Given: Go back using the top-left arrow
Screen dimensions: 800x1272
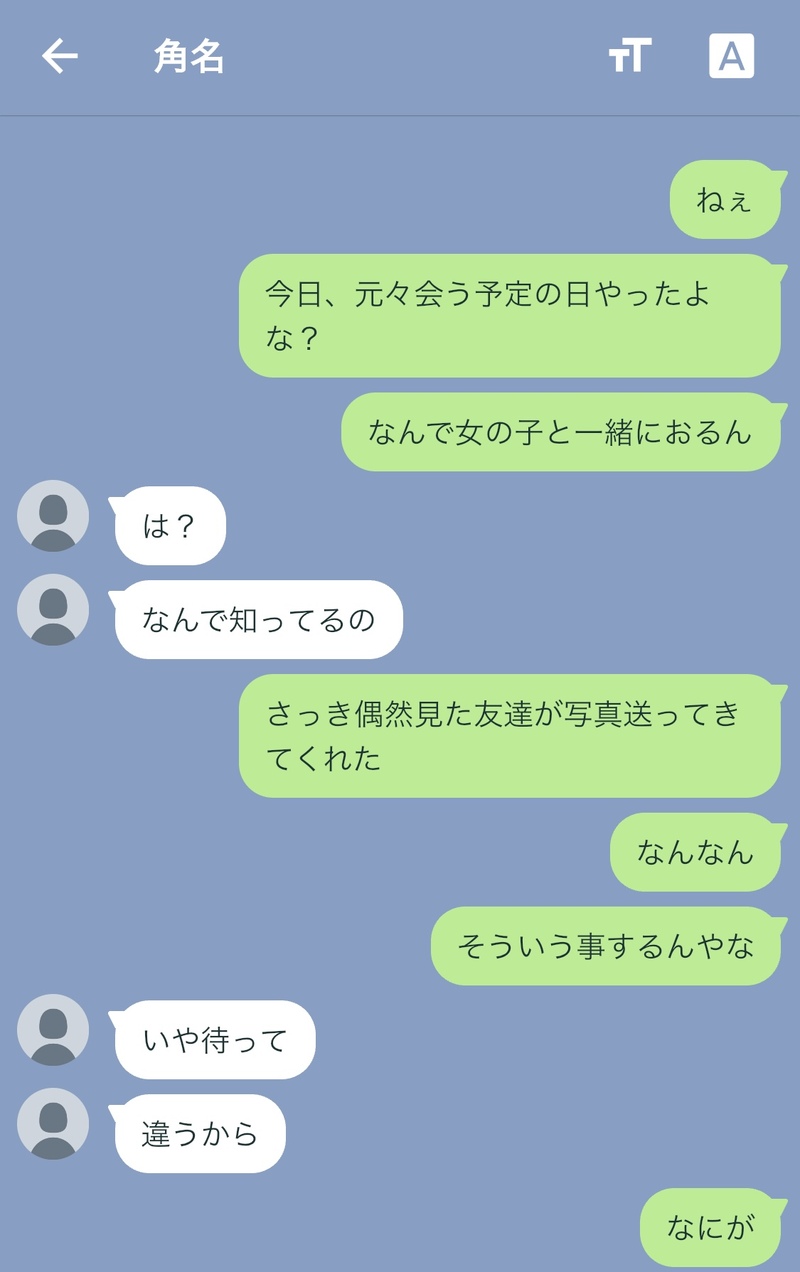Looking at the screenshot, I should point(59,57).
